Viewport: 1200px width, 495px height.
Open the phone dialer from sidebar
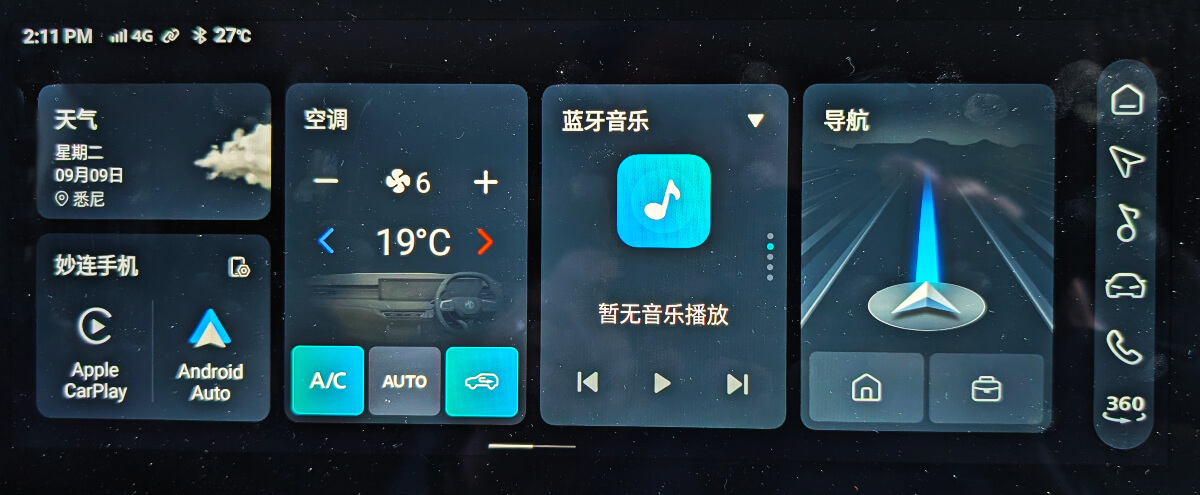[1126, 346]
